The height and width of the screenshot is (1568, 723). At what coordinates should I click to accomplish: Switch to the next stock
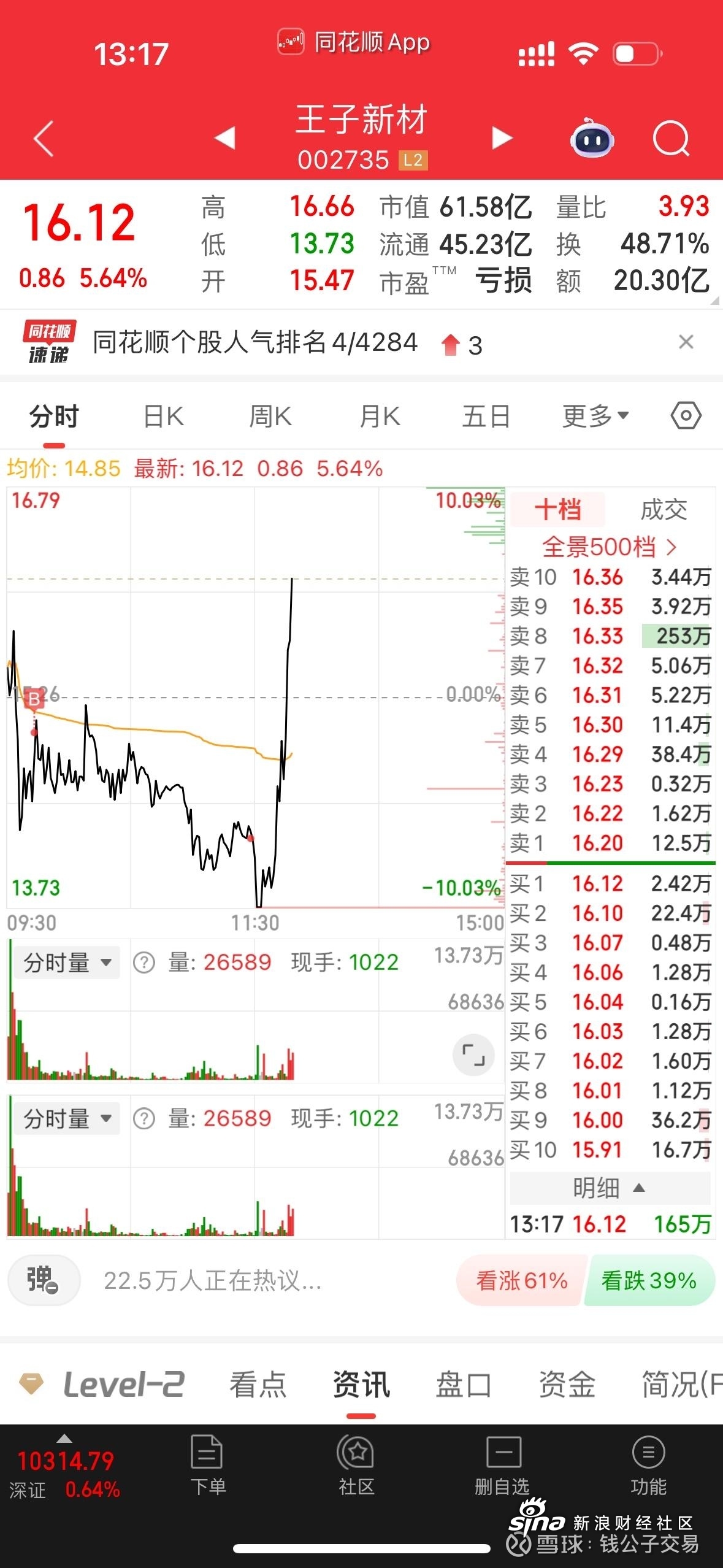point(502,138)
